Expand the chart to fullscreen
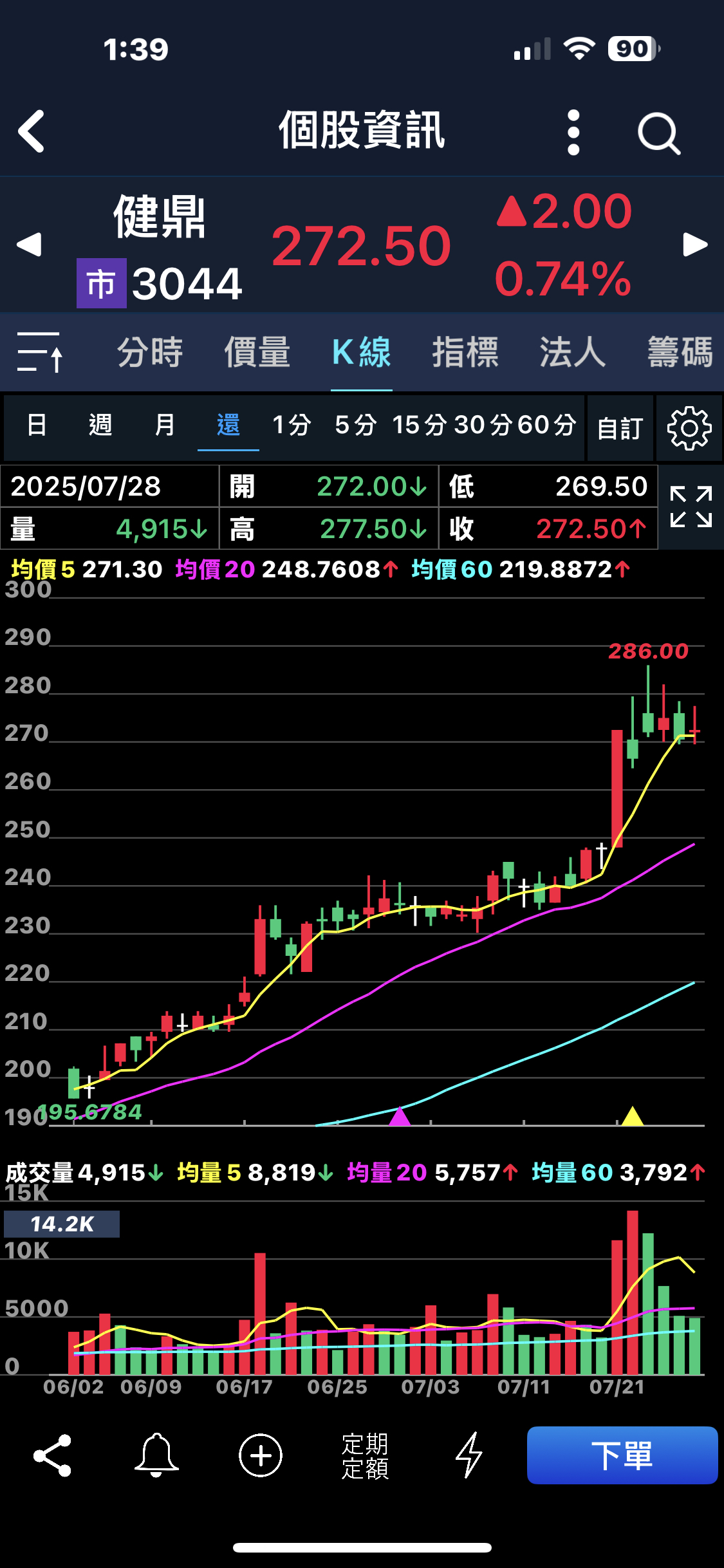724x1568 pixels. [x=691, y=507]
